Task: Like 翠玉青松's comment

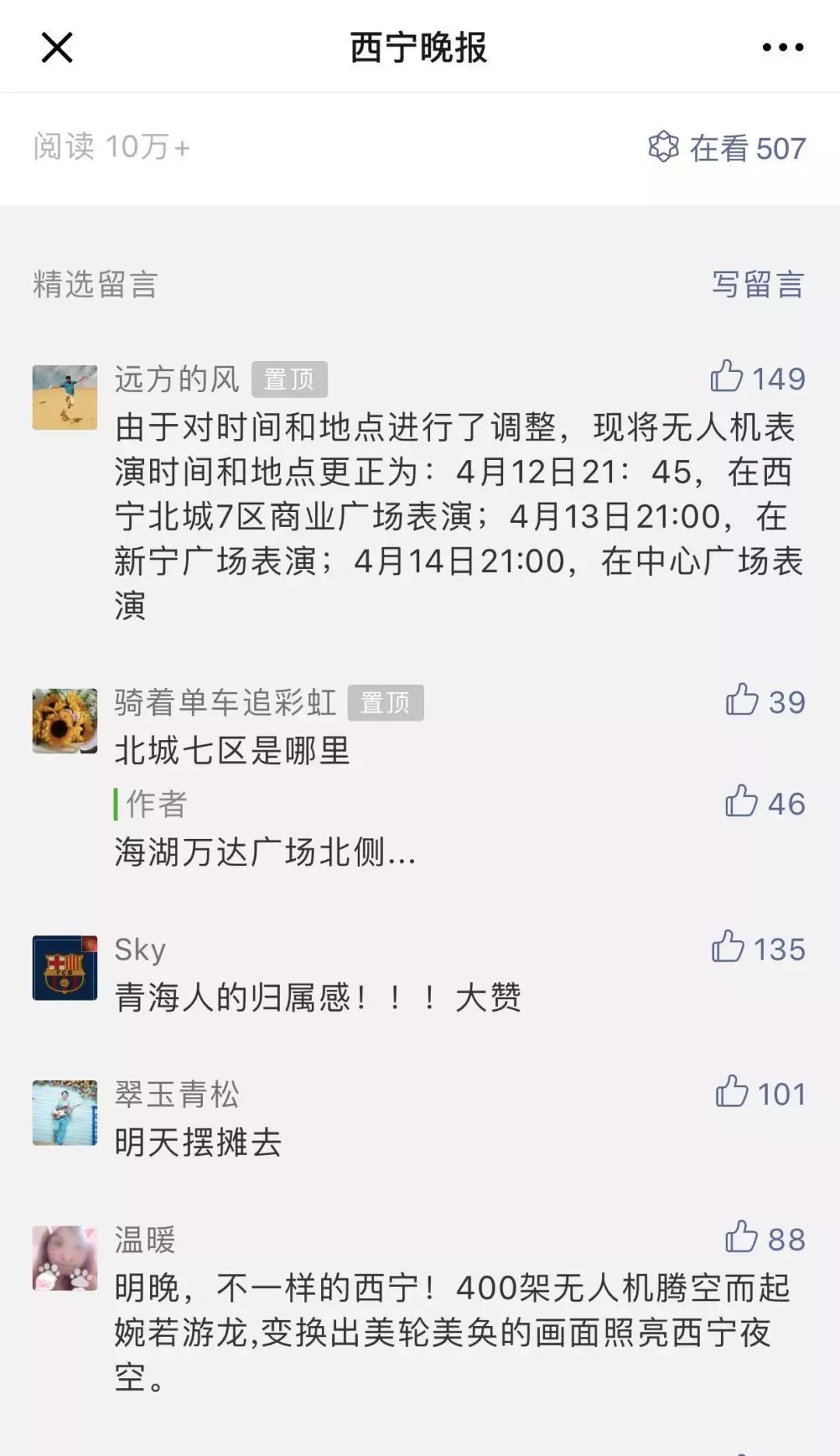Action: pos(732,1093)
